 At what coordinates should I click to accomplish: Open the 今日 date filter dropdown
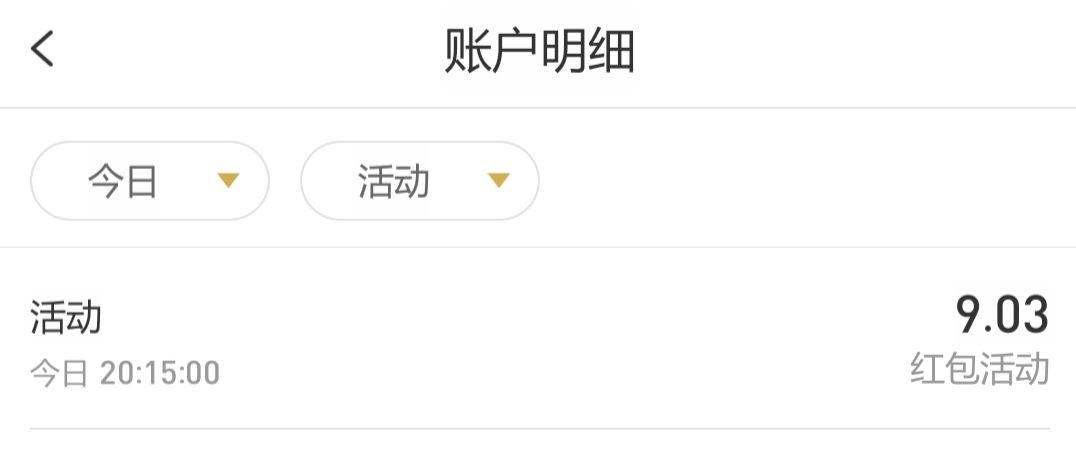[x=150, y=181]
